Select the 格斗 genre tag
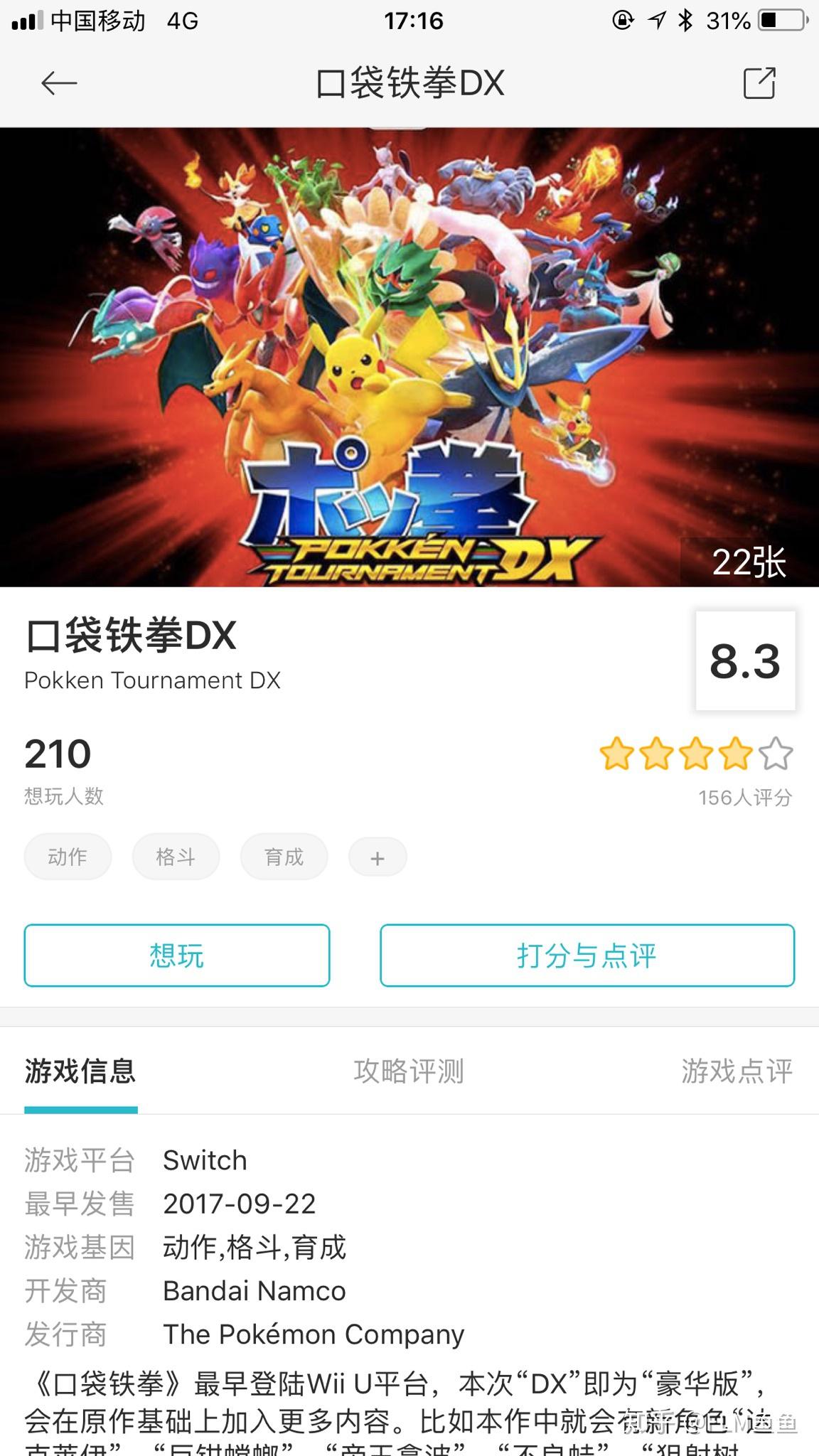 tap(176, 857)
